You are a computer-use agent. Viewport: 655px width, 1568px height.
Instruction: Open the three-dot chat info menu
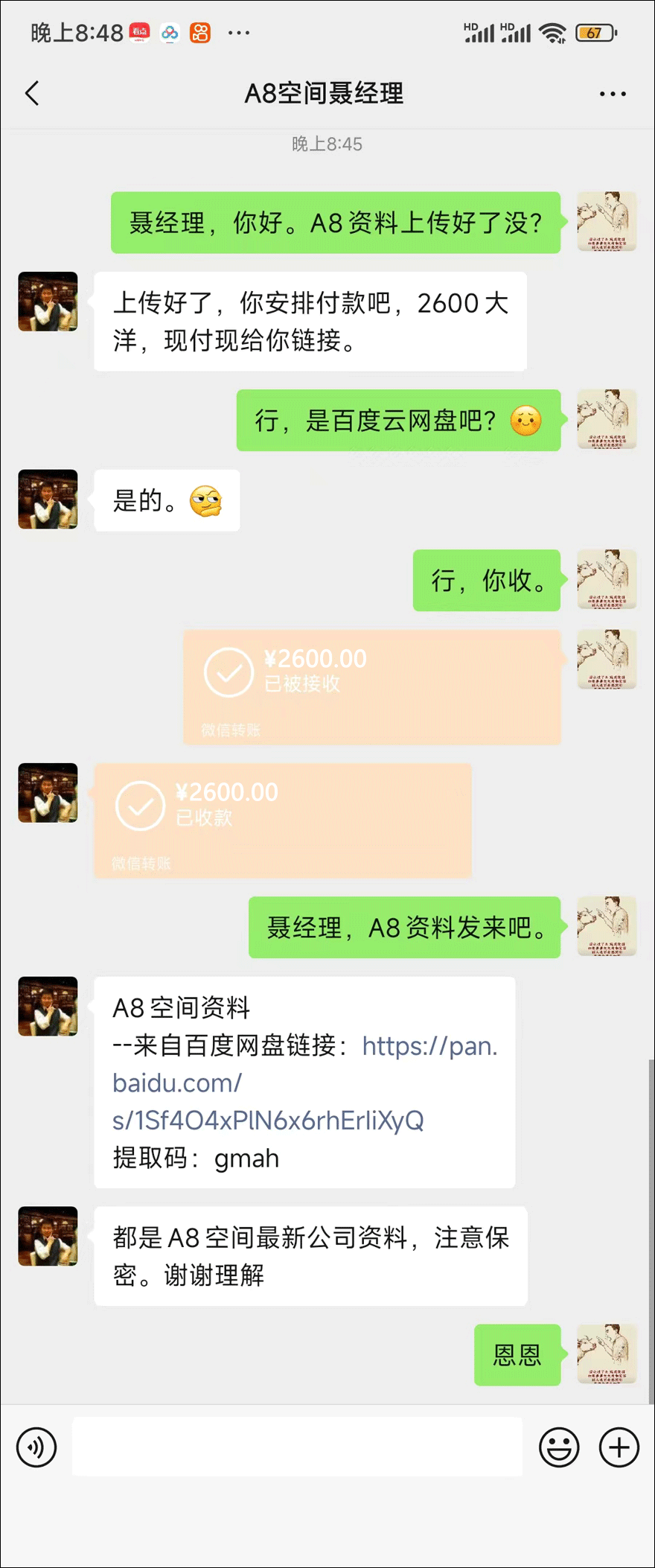(612, 94)
